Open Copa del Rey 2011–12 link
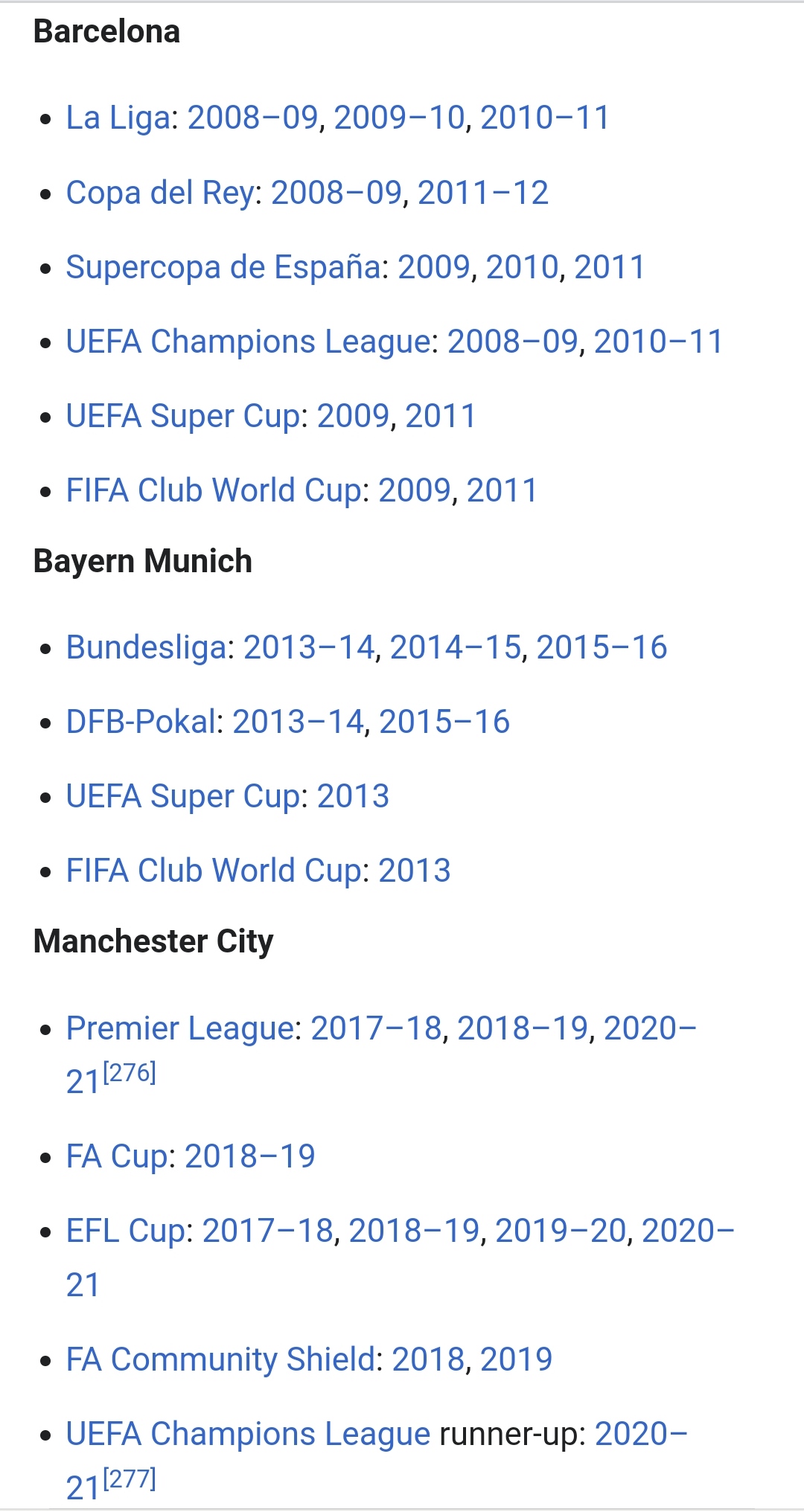The height and width of the screenshot is (1512, 804). 483,192
